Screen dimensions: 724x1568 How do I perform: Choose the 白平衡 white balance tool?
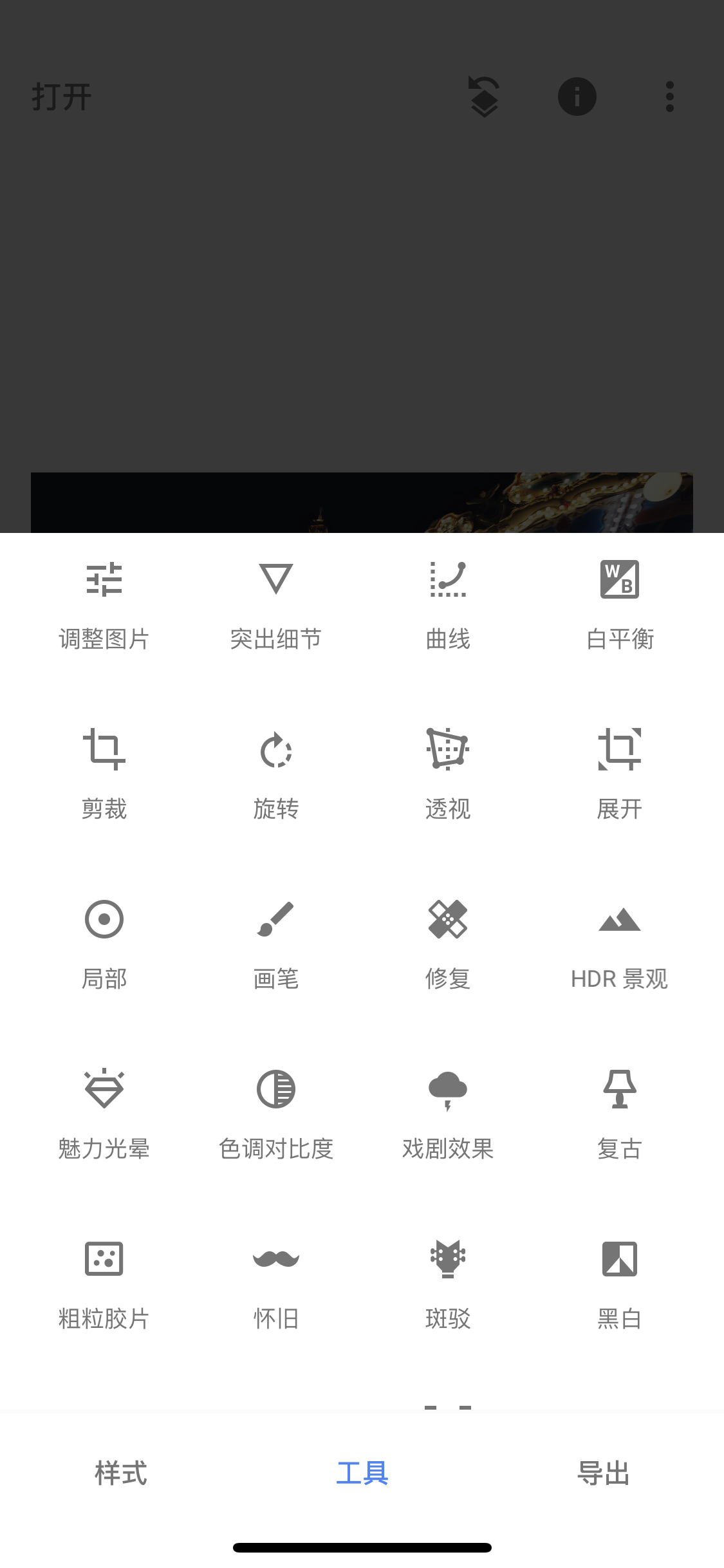[619, 604]
